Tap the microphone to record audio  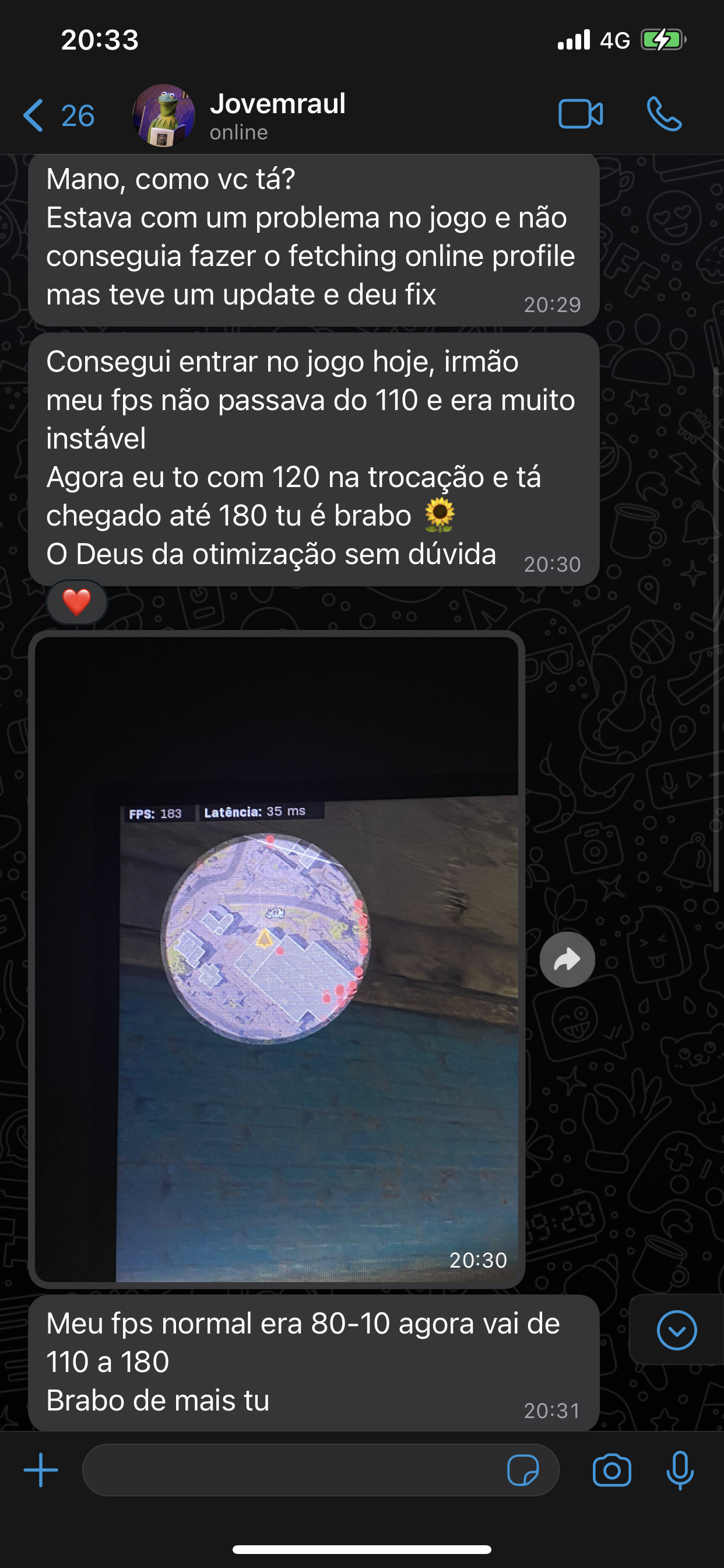(x=680, y=1471)
